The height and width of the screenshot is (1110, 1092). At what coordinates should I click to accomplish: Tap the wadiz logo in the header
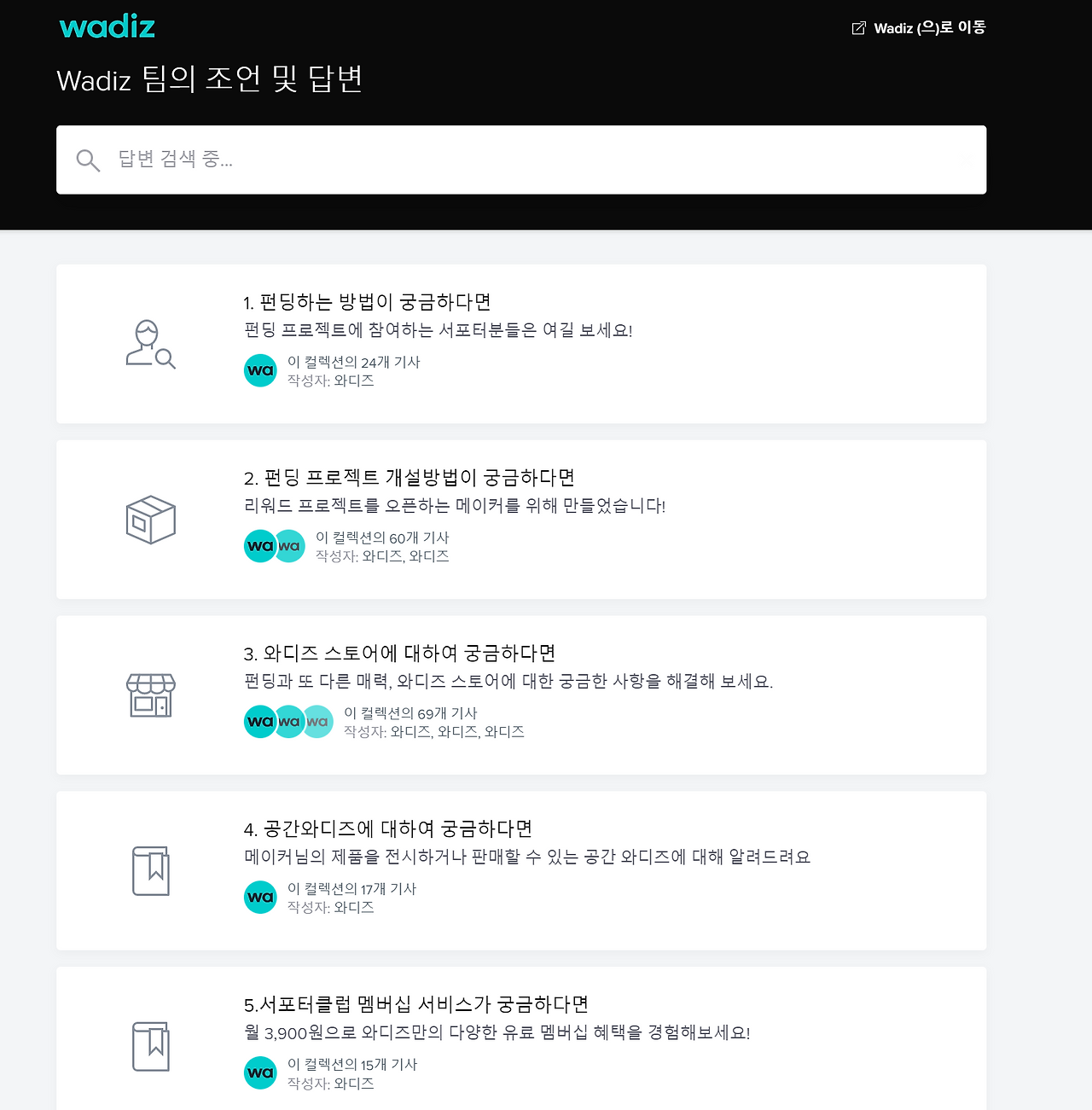[x=107, y=26]
